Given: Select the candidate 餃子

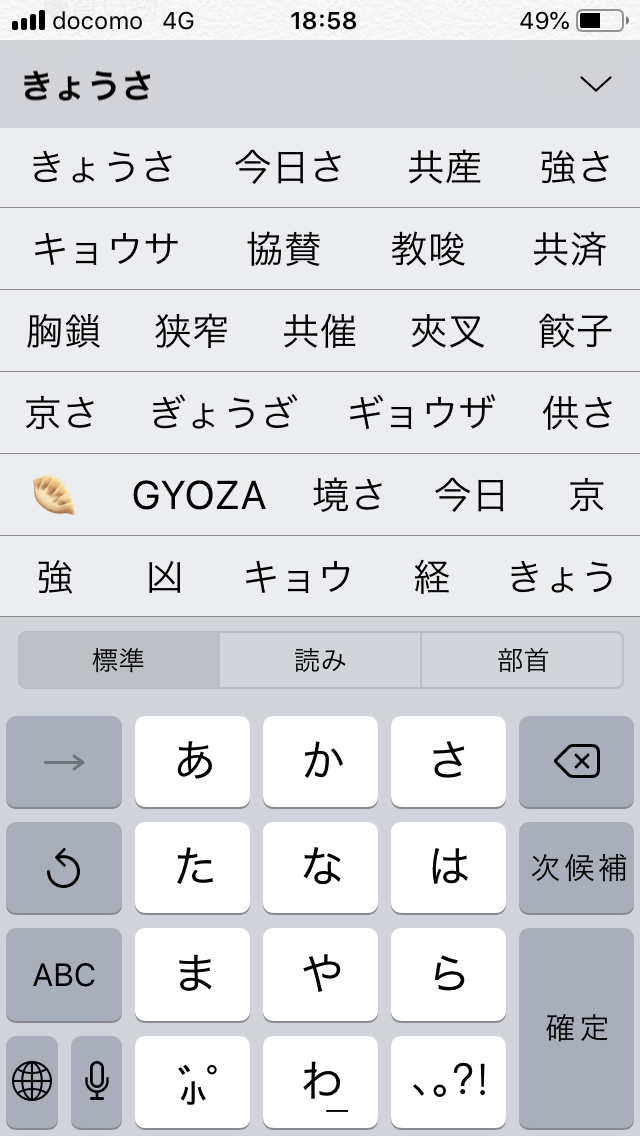Looking at the screenshot, I should [x=575, y=331].
